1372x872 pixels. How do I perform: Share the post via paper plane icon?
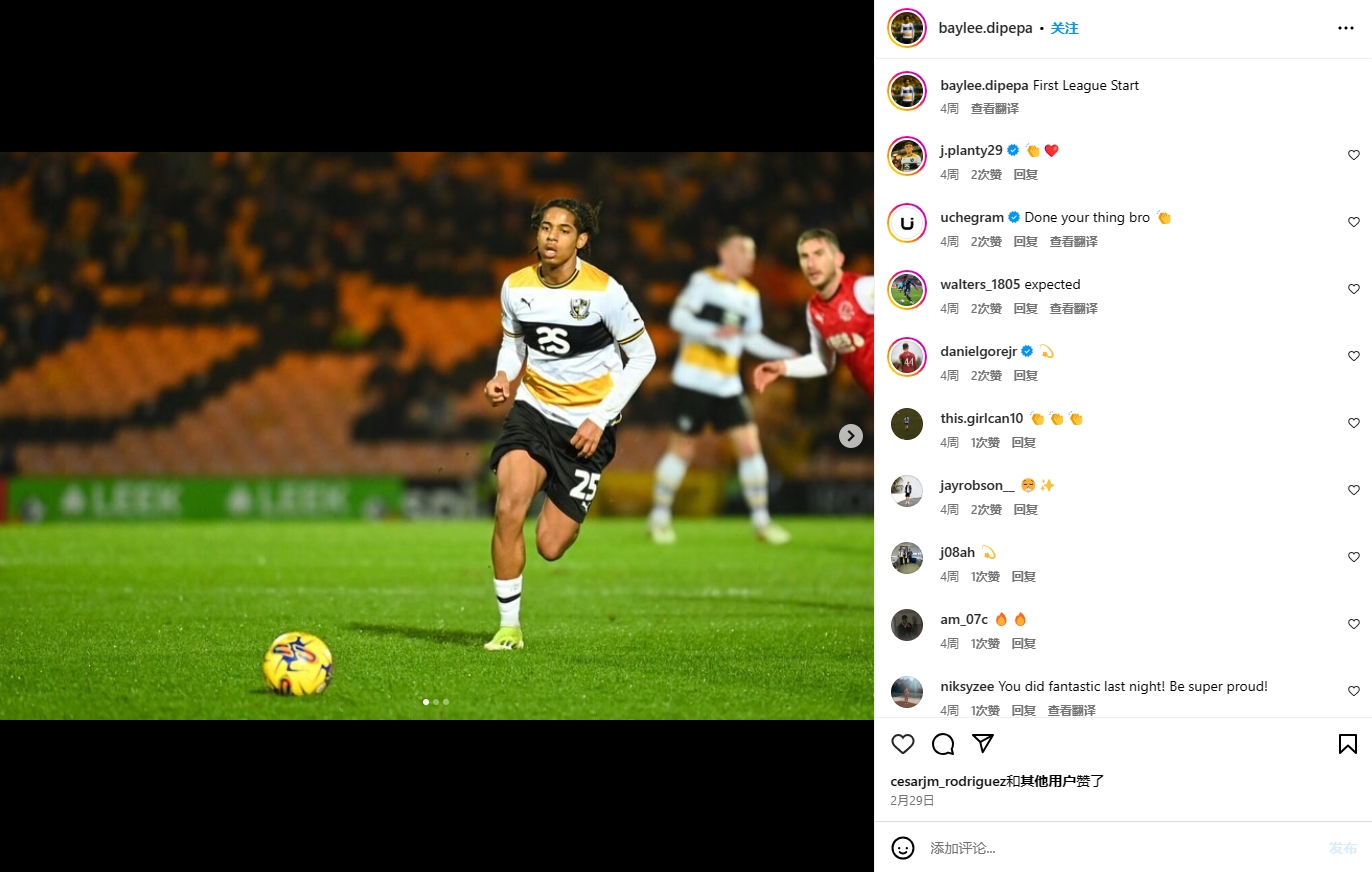(983, 744)
